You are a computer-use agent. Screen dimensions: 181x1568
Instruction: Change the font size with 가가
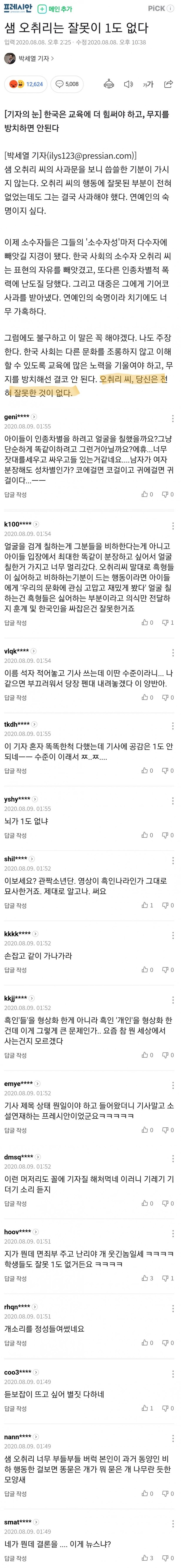(148, 84)
